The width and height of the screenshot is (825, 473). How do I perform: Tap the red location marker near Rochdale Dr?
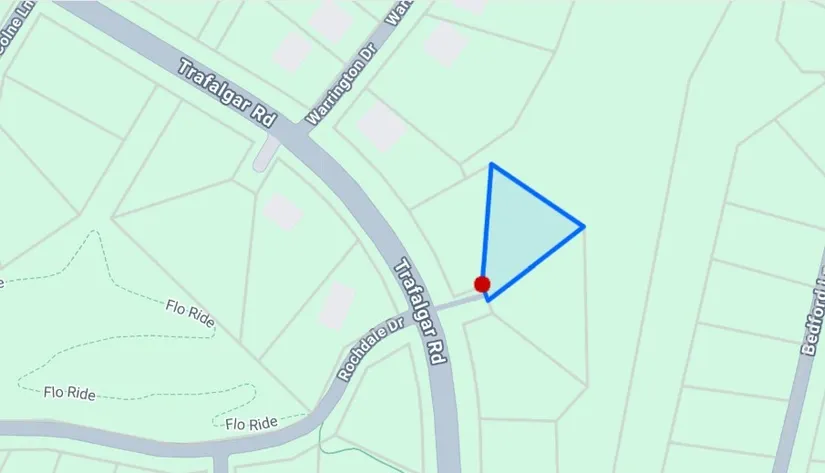[x=482, y=285]
